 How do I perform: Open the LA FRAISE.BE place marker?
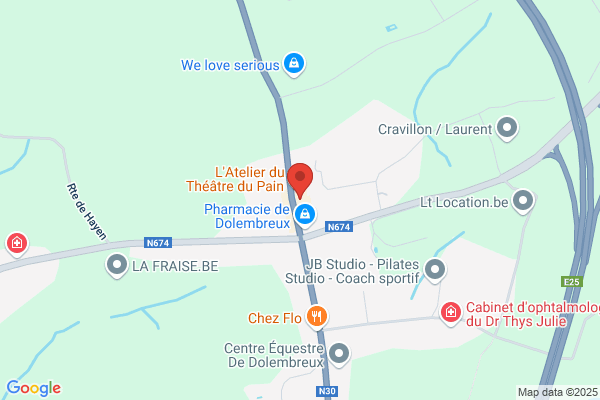point(117,266)
